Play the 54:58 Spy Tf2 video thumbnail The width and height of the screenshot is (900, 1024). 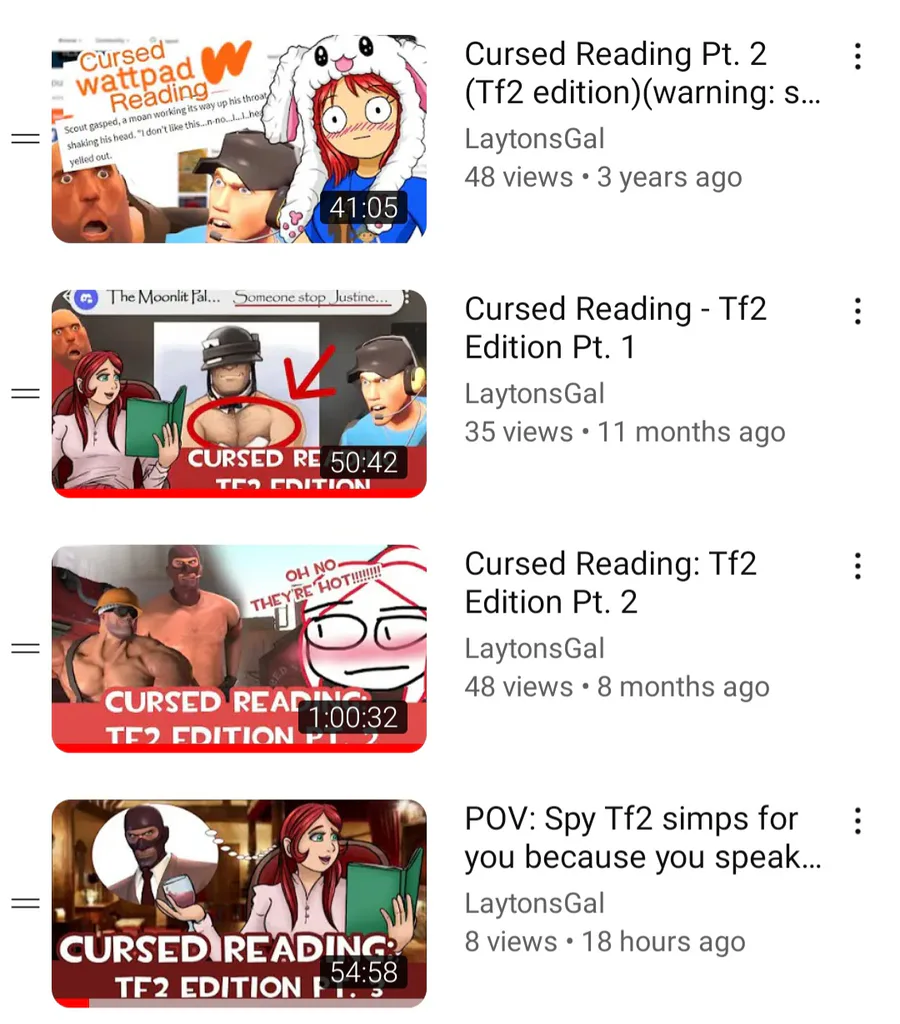coord(239,904)
